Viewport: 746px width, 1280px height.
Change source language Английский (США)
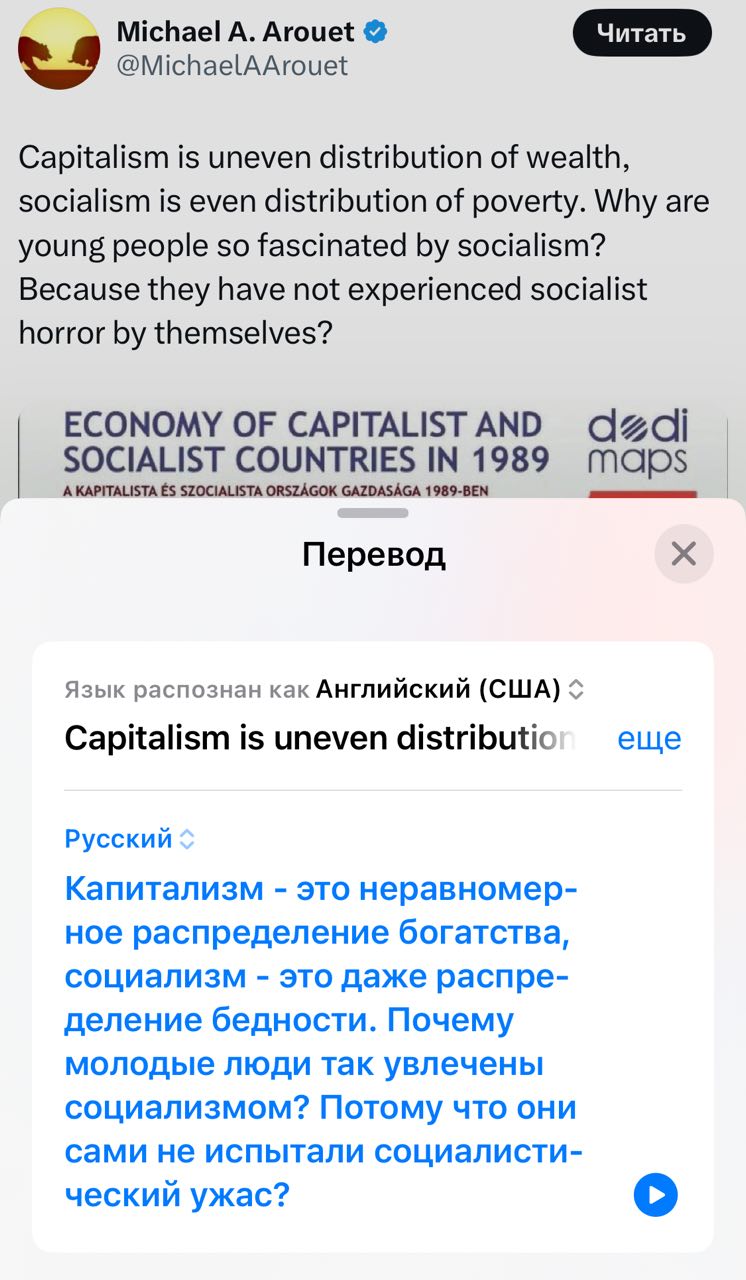[449, 689]
